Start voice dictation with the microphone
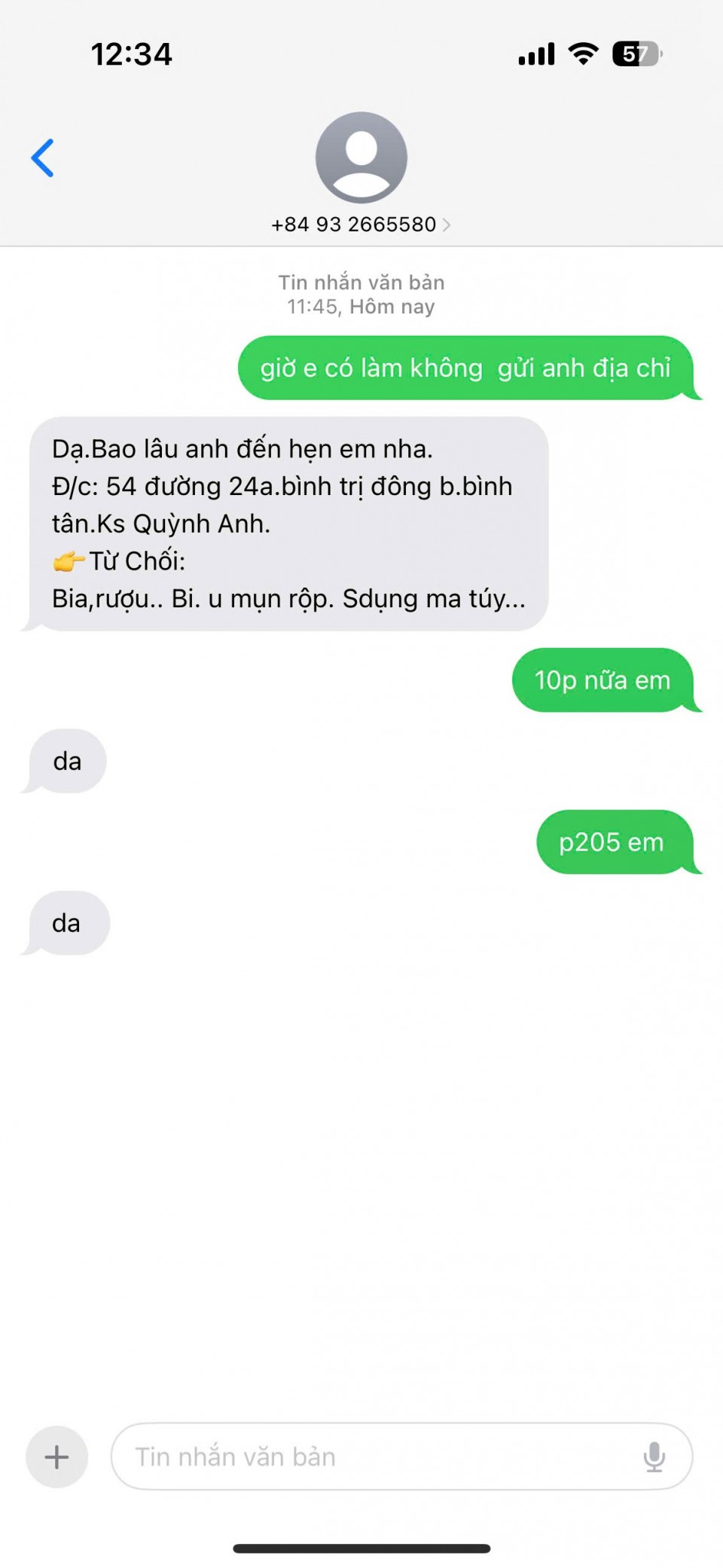 654,1456
